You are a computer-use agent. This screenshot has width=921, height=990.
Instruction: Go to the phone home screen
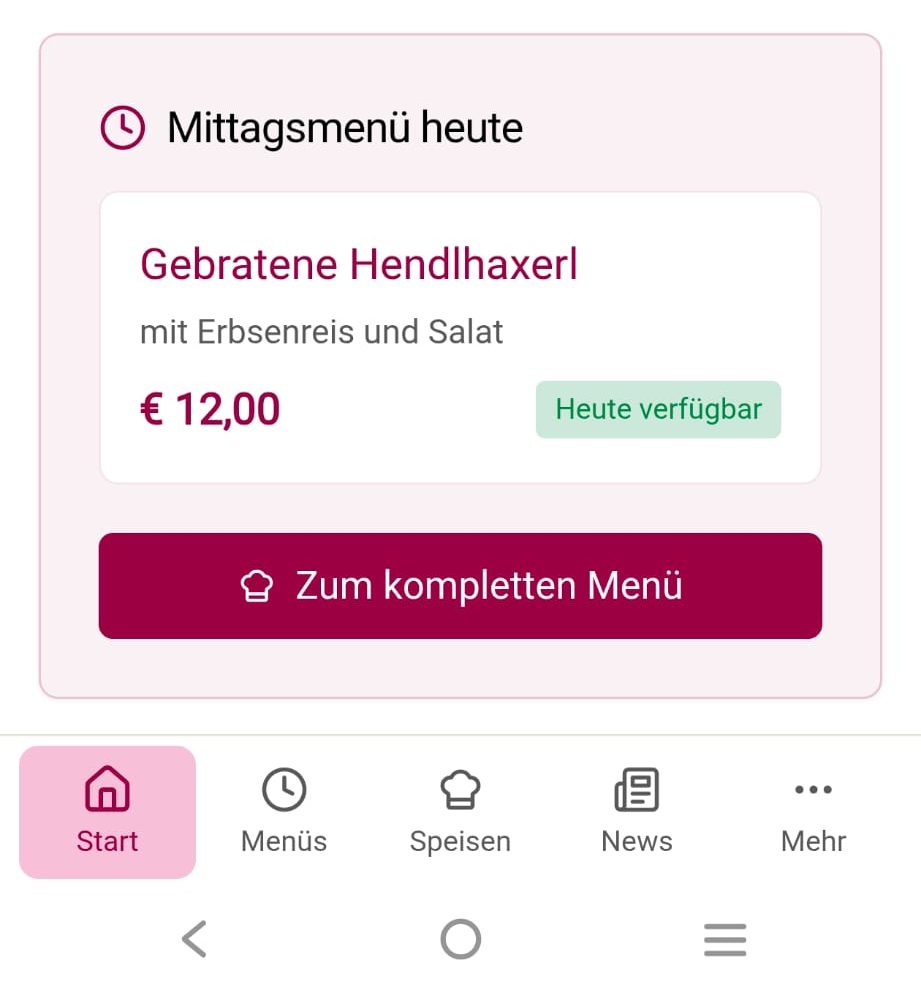pos(461,940)
